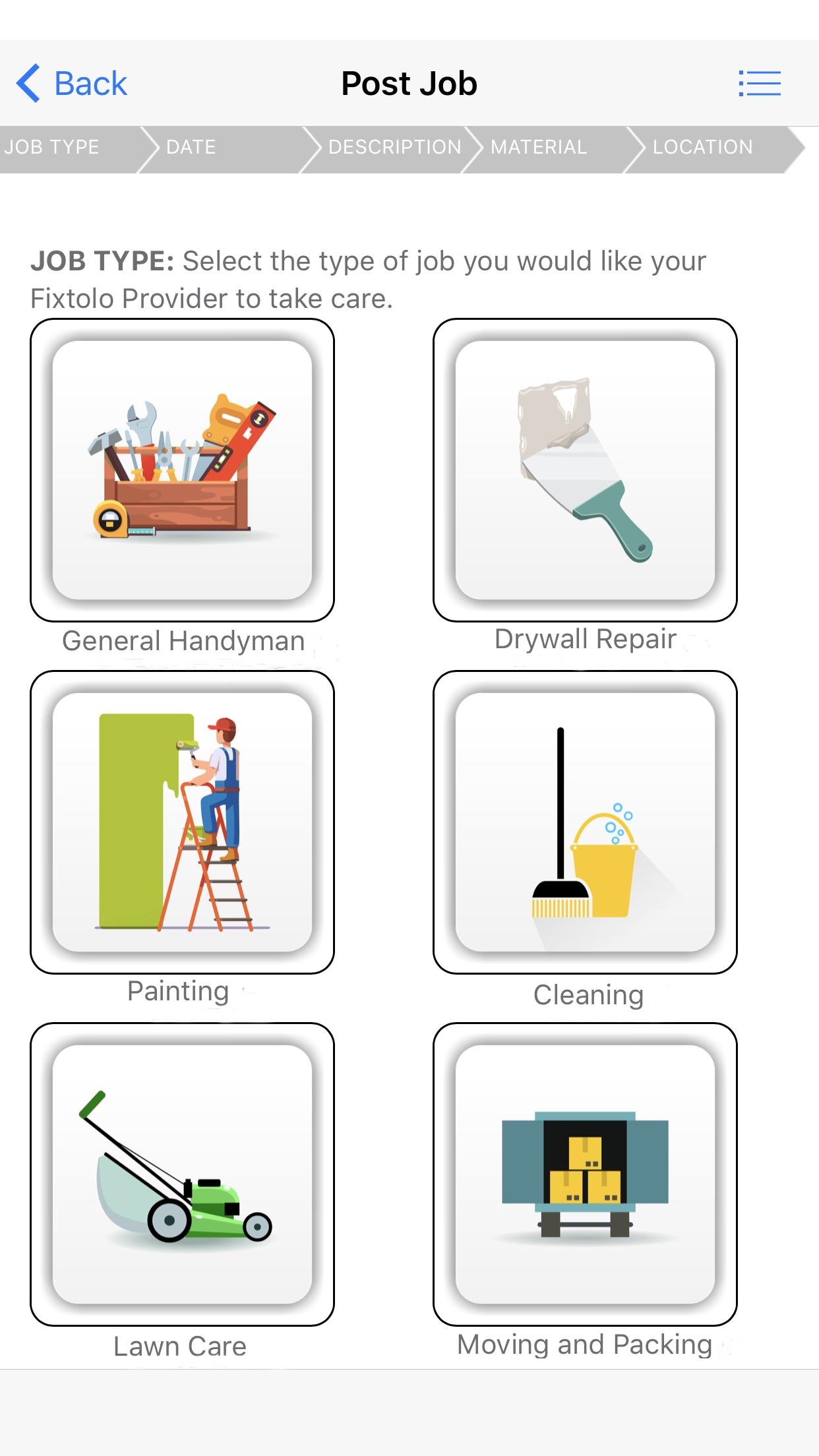Switch to the Material step
The width and height of the screenshot is (819, 1456).
pos(539,147)
